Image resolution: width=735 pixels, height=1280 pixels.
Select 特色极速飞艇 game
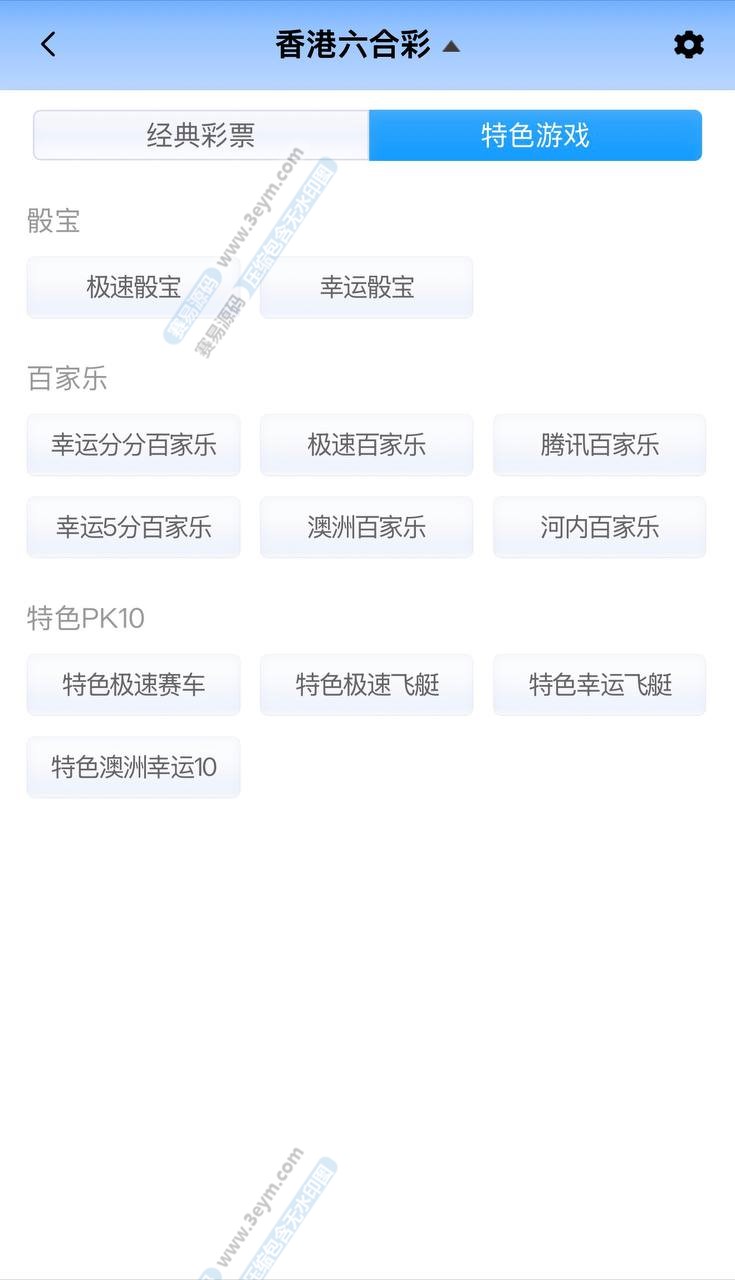pyautogui.click(x=366, y=685)
